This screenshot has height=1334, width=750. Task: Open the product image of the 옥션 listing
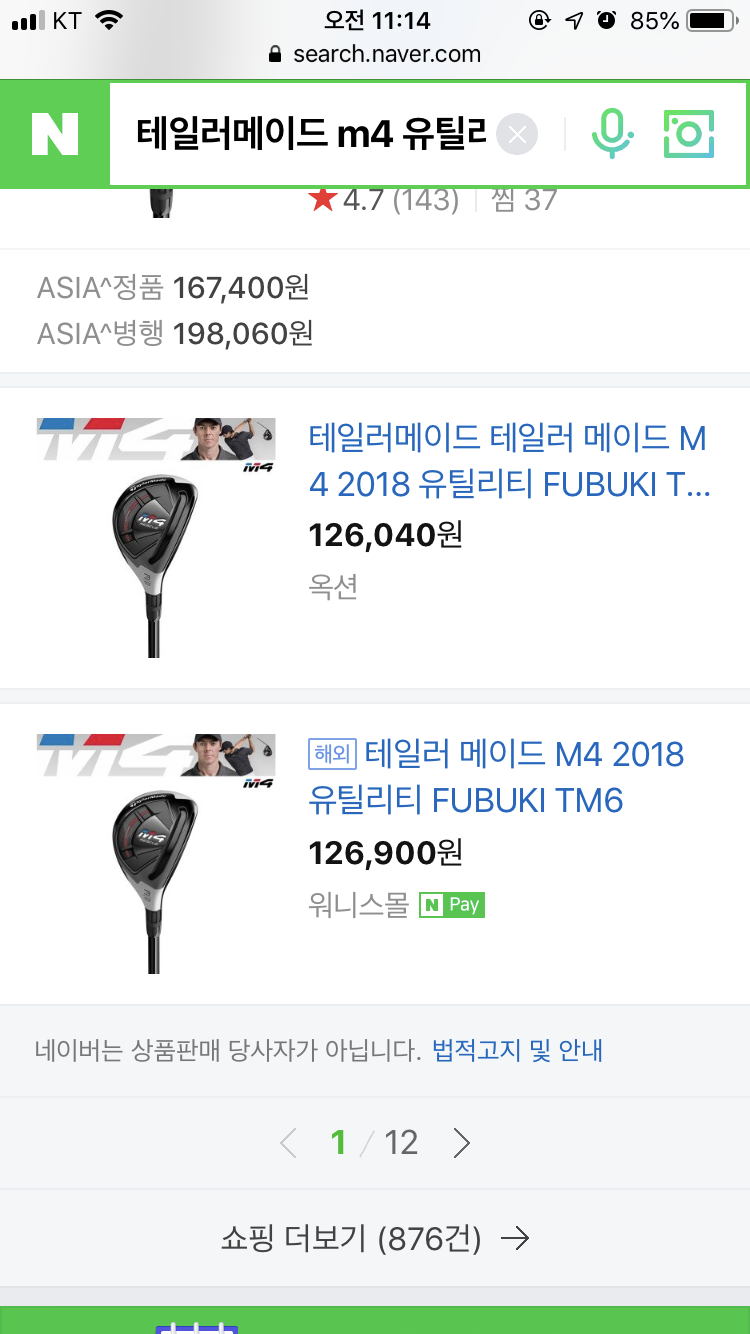pyautogui.click(x=156, y=537)
